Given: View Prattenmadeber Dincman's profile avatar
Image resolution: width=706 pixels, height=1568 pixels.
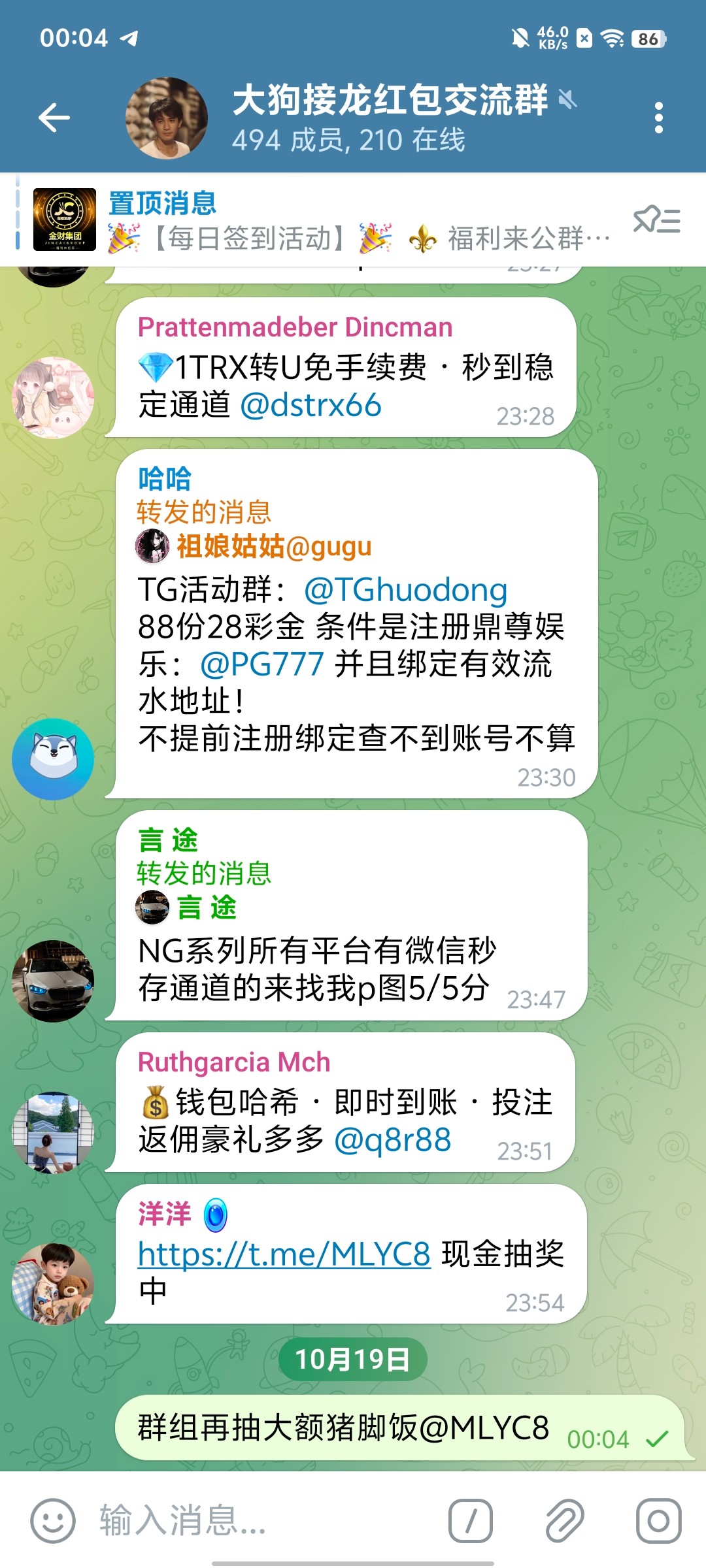Looking at the screenshot, I should (53, 398).
